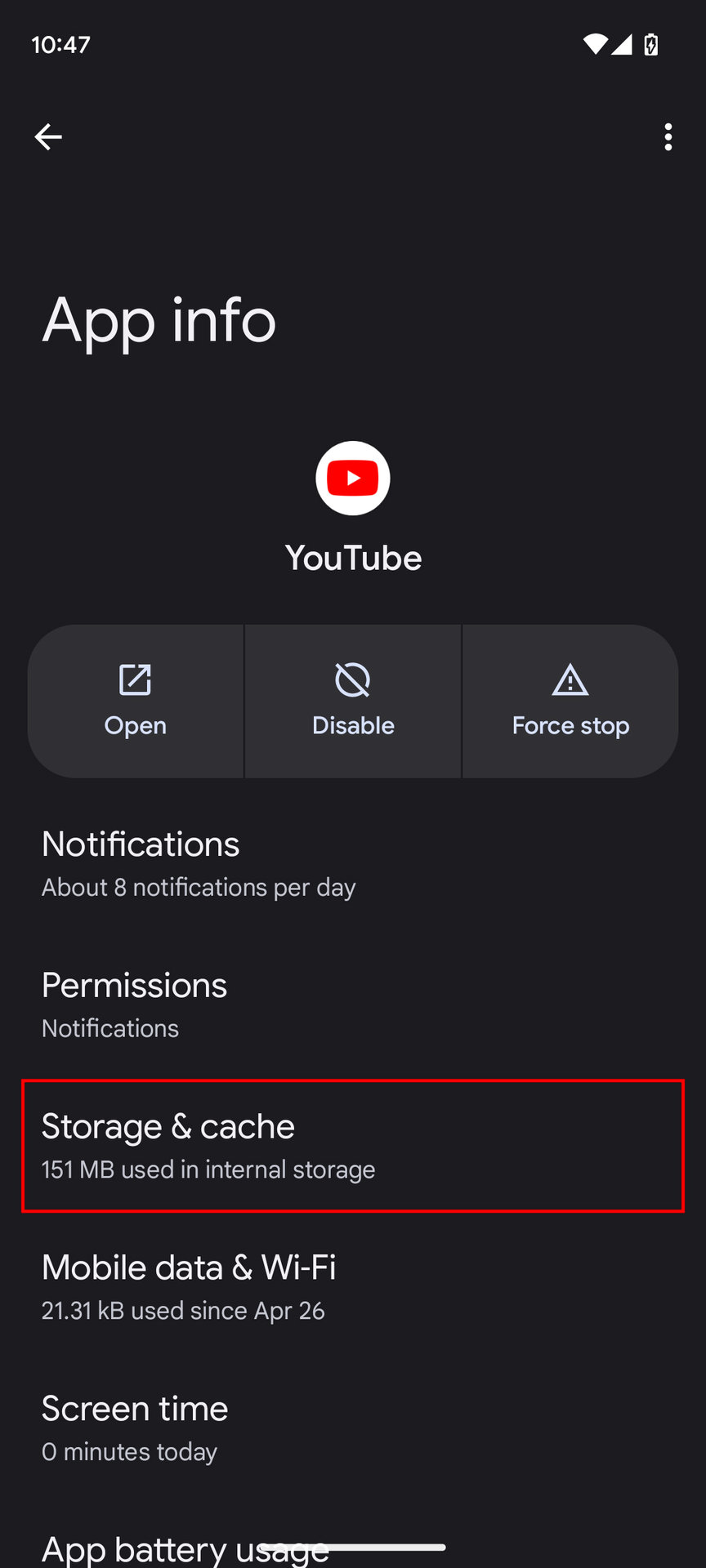Screen dimensions: 706x1568
Task: Check Screen time for YouTube
Action: [353, 1428]
